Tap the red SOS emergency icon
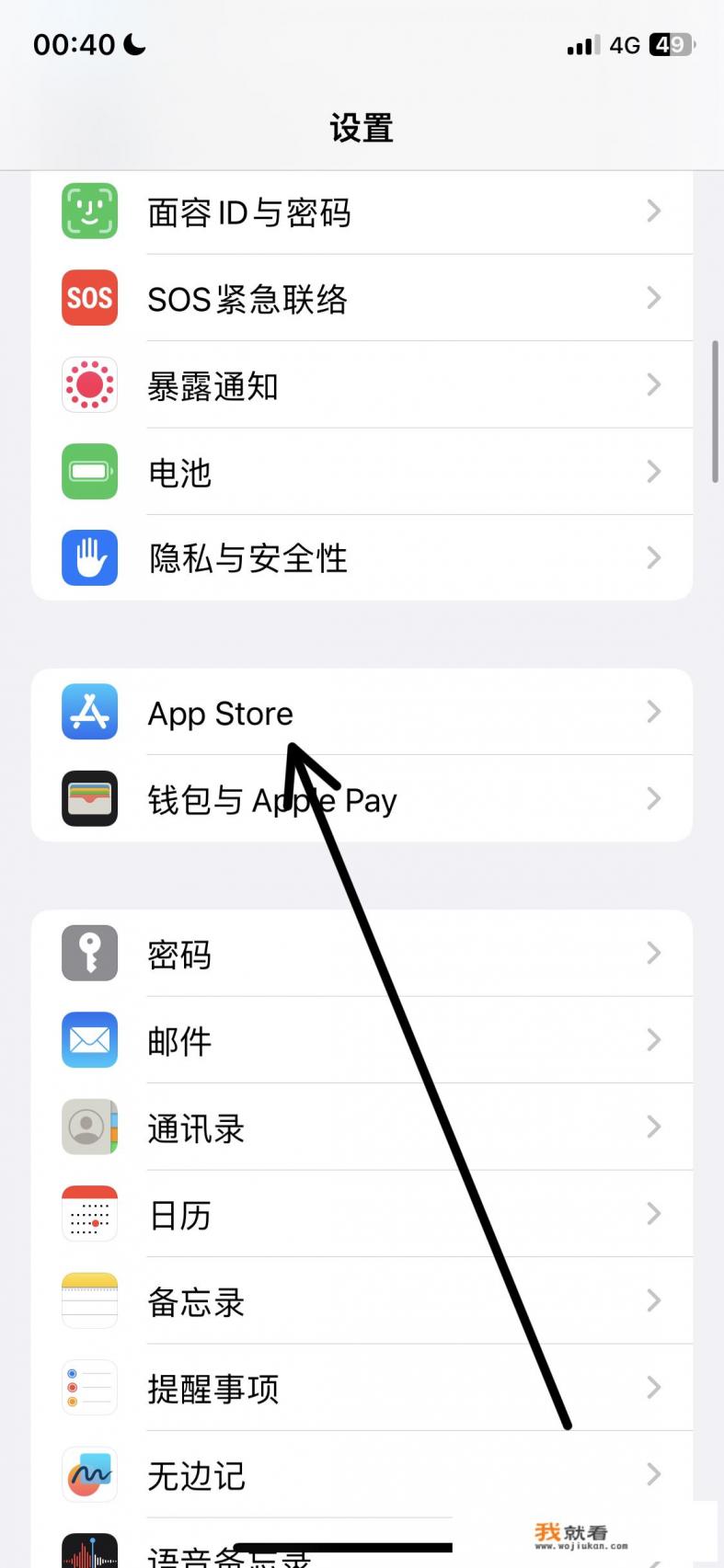 pyautogui.click(x=88, y=298)
